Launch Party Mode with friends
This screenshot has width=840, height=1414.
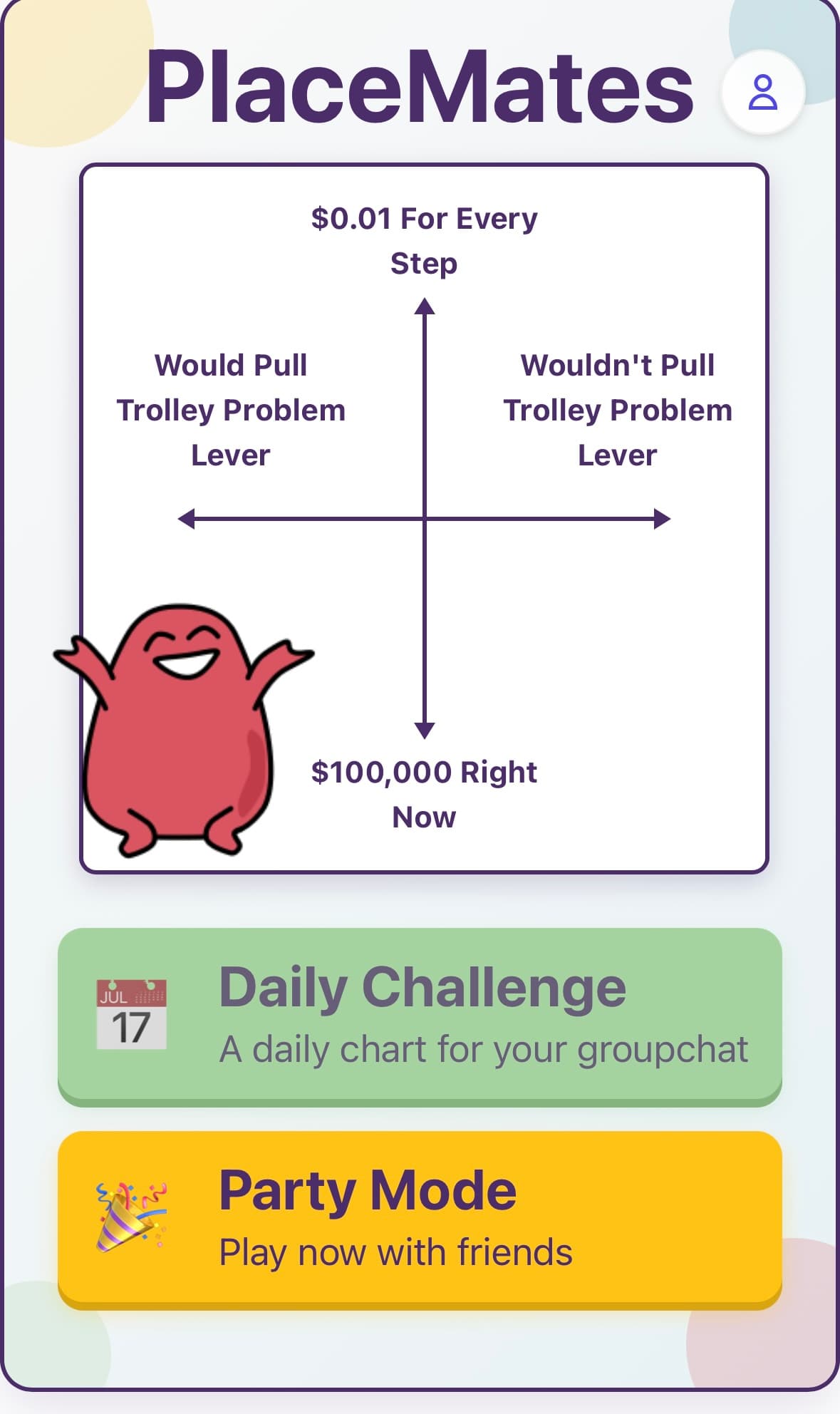[x=420, y=1218]
